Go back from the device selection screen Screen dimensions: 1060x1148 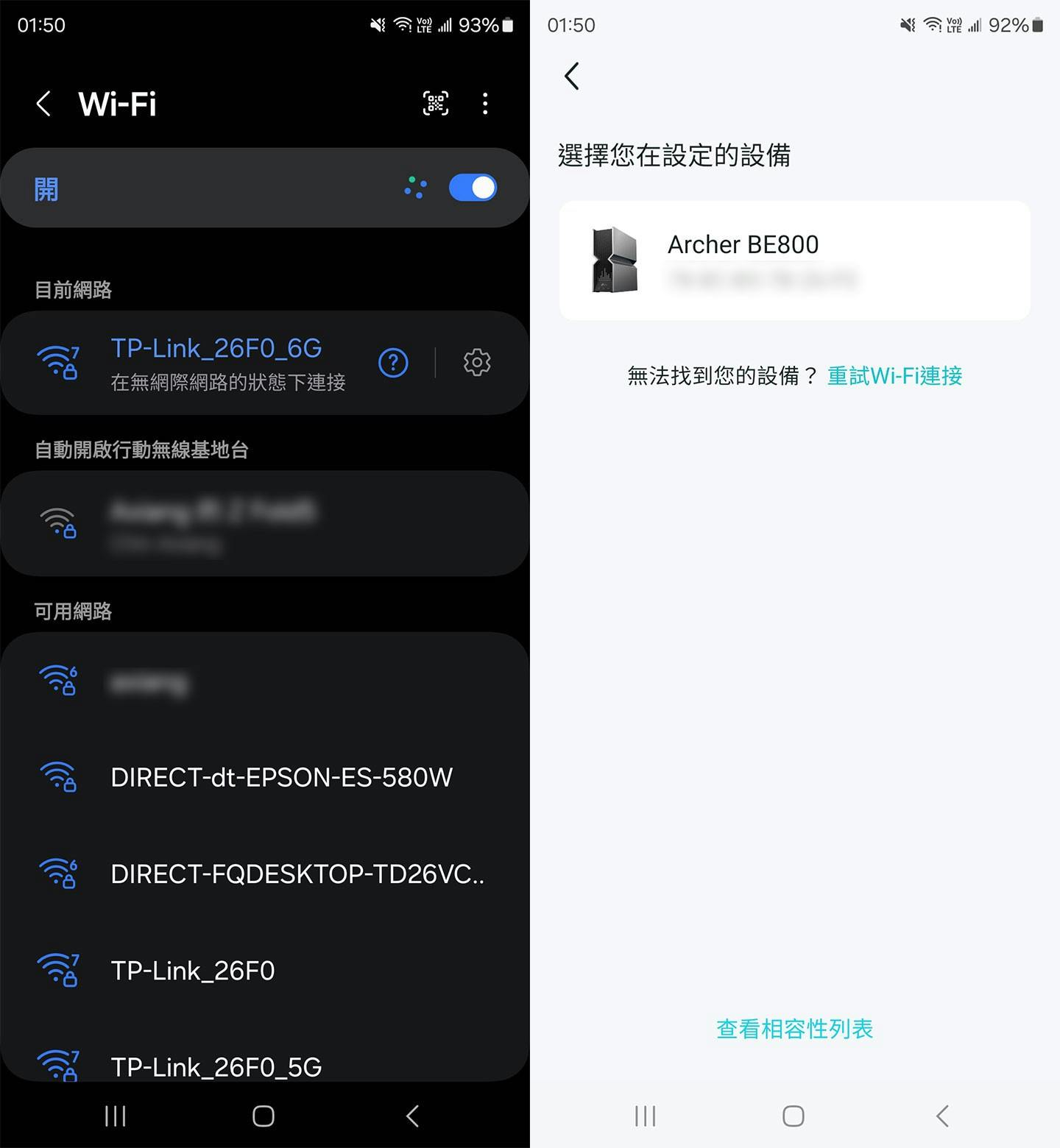pos(572,76)
